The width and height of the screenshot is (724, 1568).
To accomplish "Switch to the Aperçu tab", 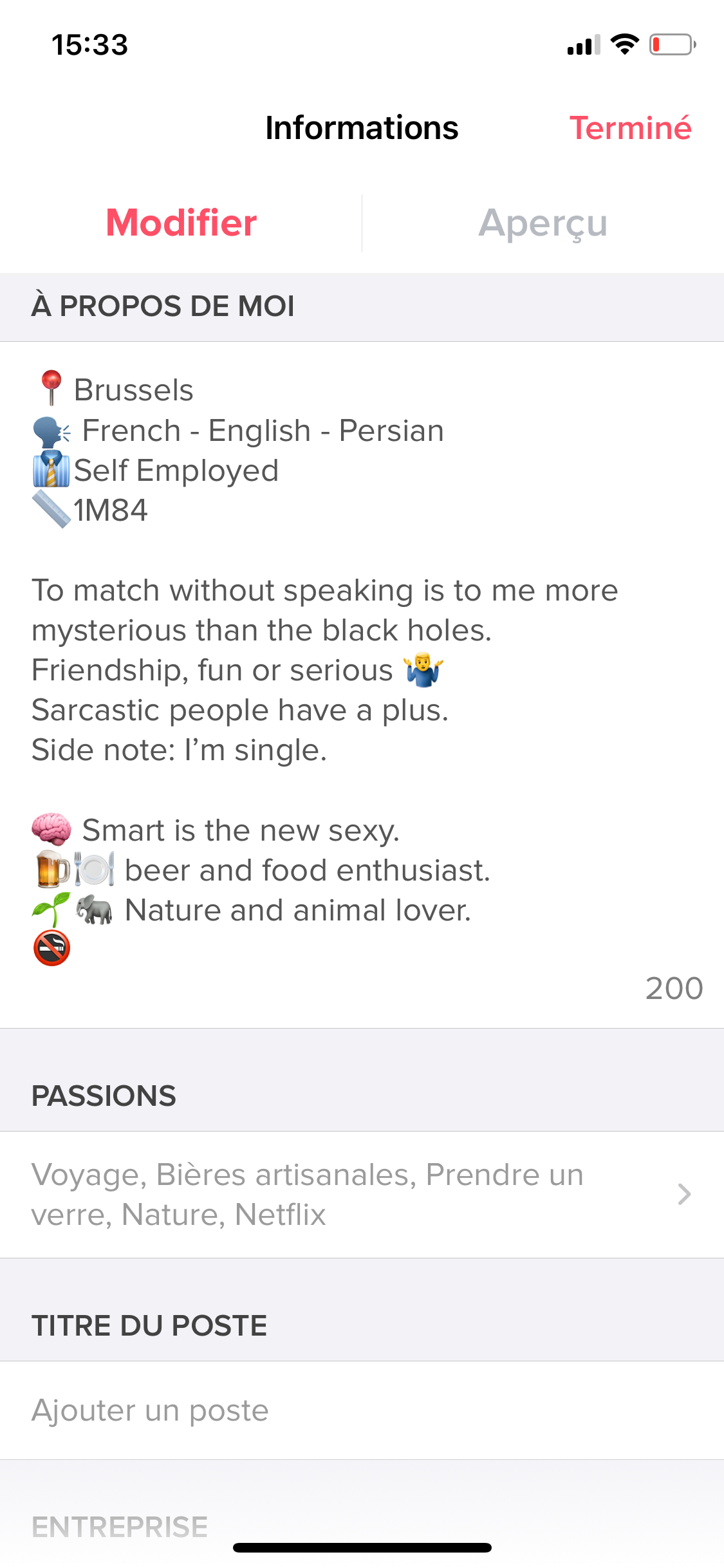I will 543,223.
